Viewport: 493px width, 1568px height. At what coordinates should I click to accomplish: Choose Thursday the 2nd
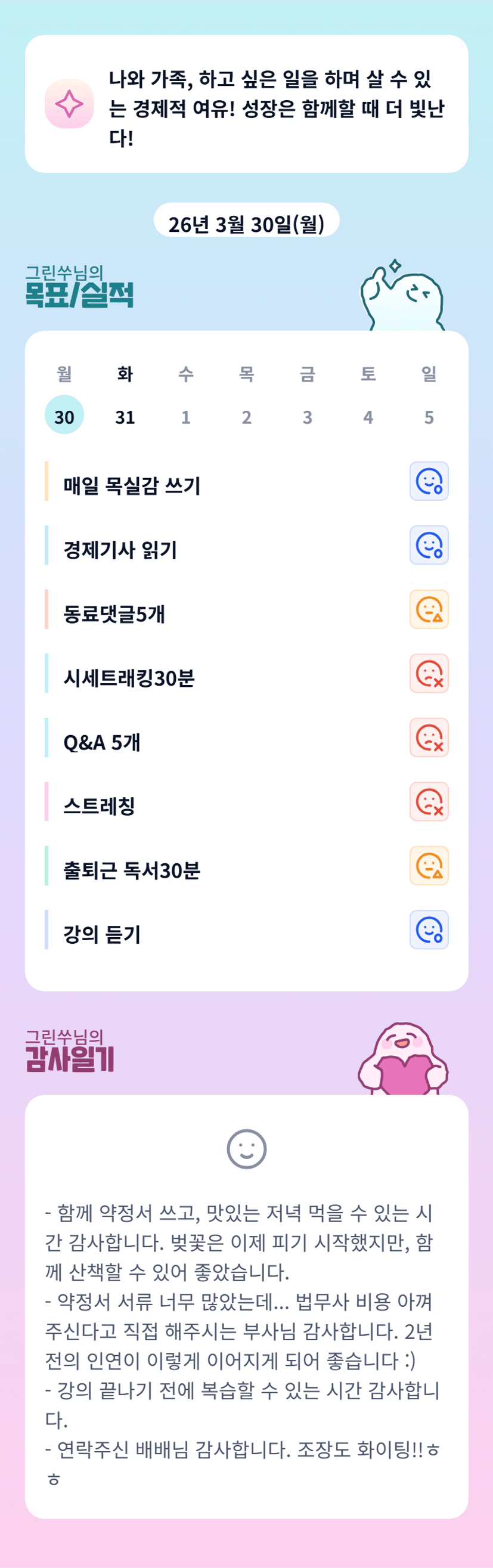247,416
